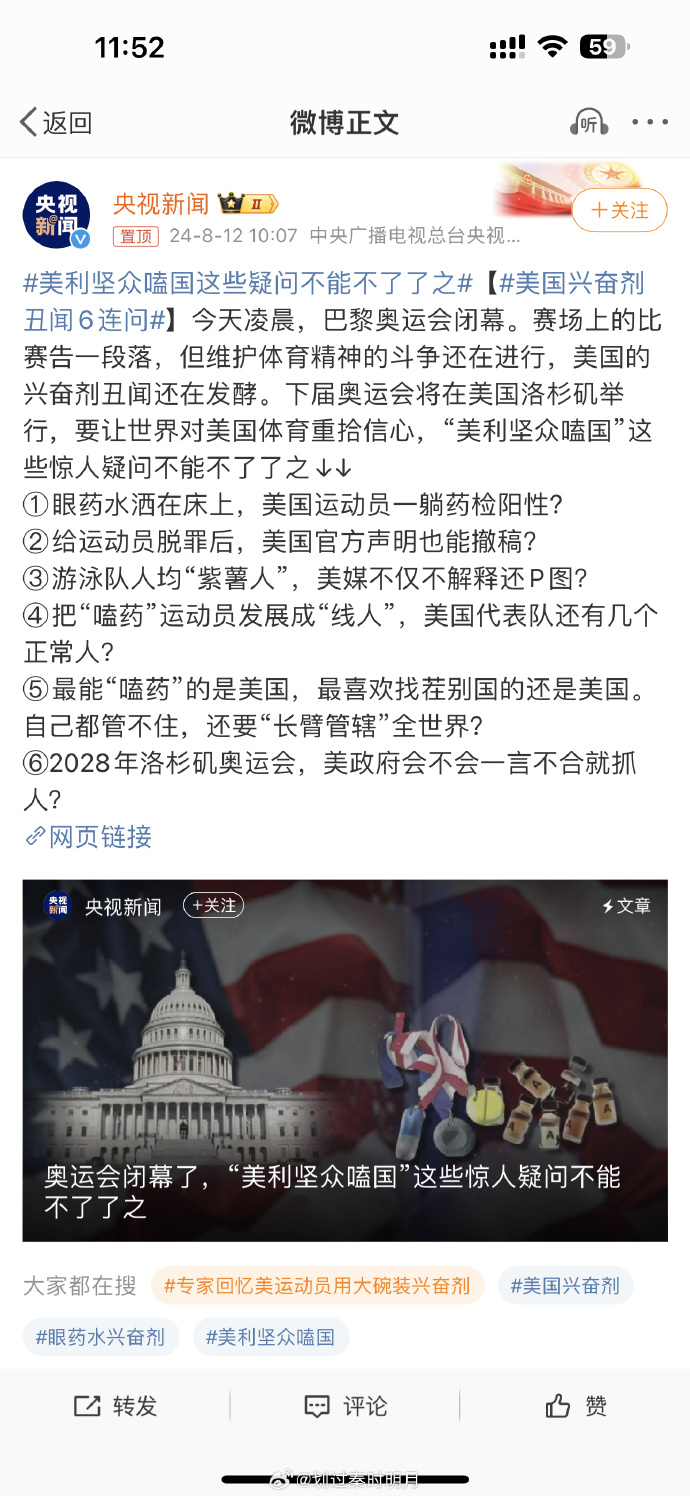Open the three-dot overflow menu

[x=650, y=123]
